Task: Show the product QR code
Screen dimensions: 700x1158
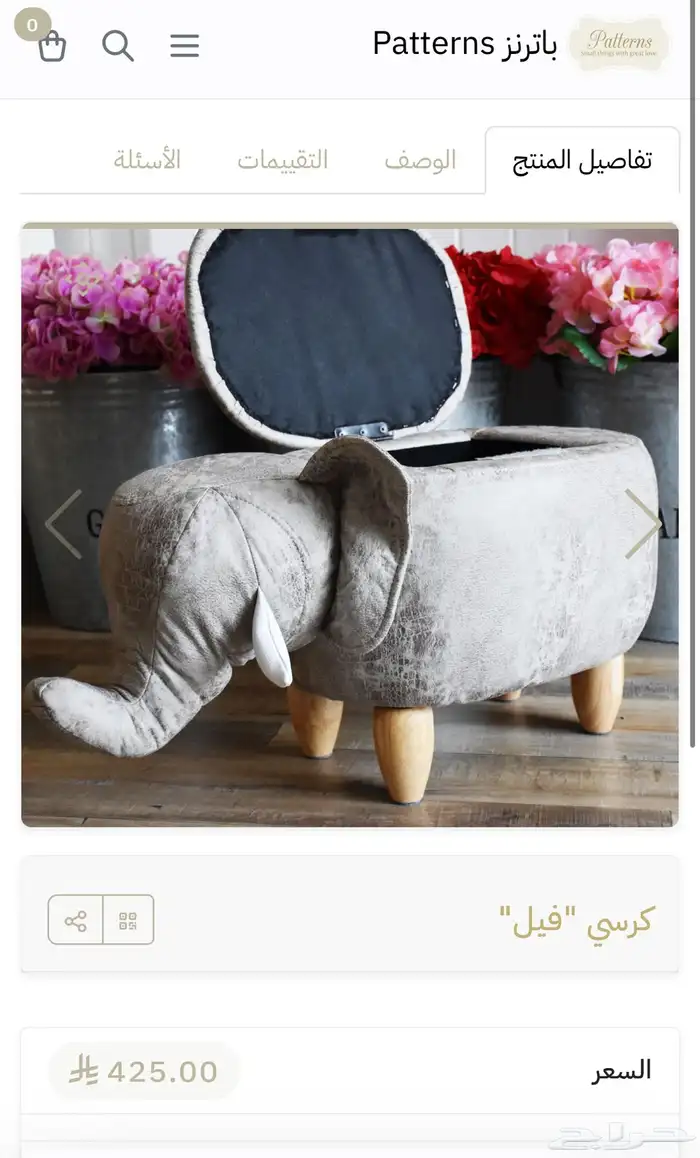Action: [128, 920]
